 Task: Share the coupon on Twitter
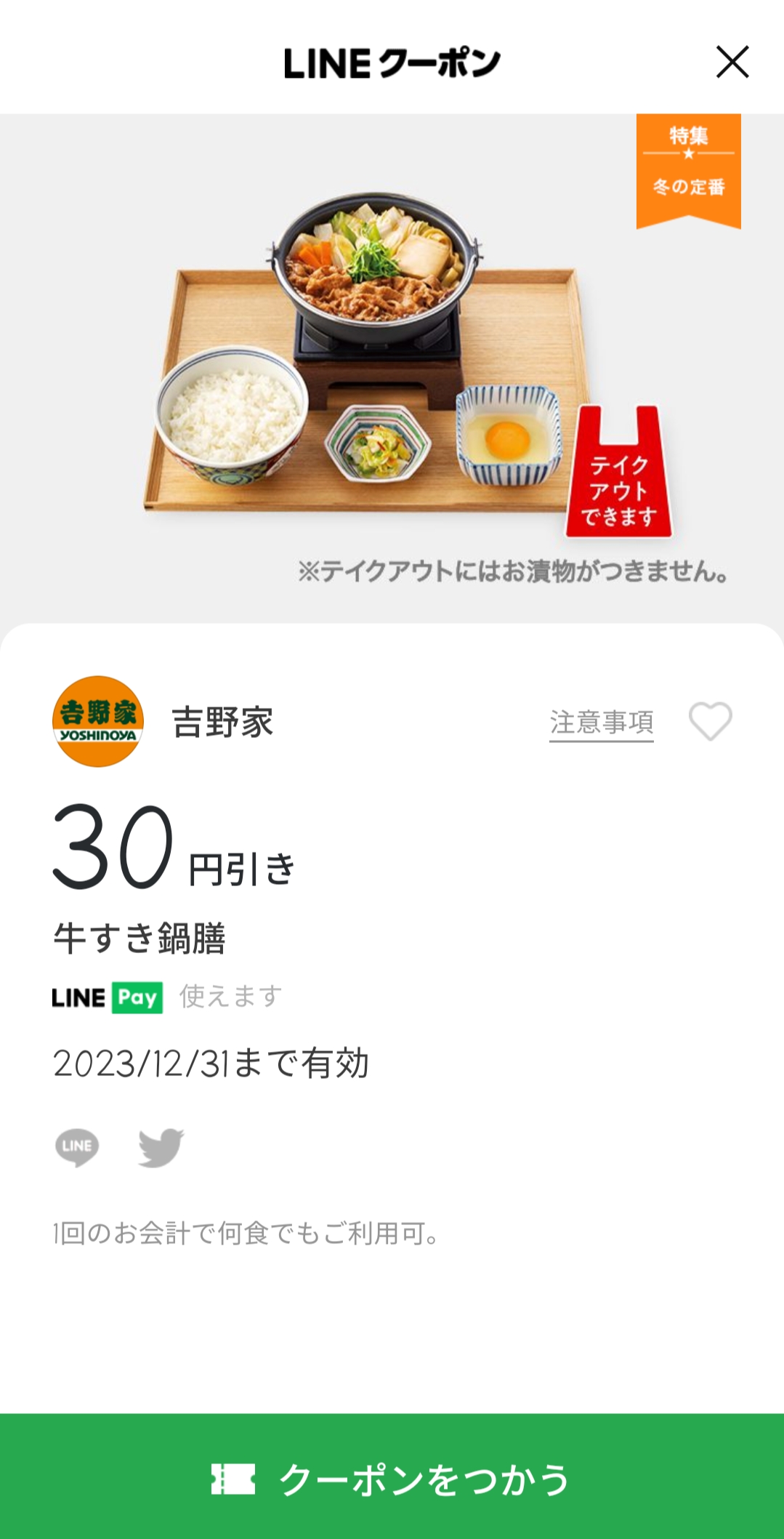click(x=161, y=1146)
